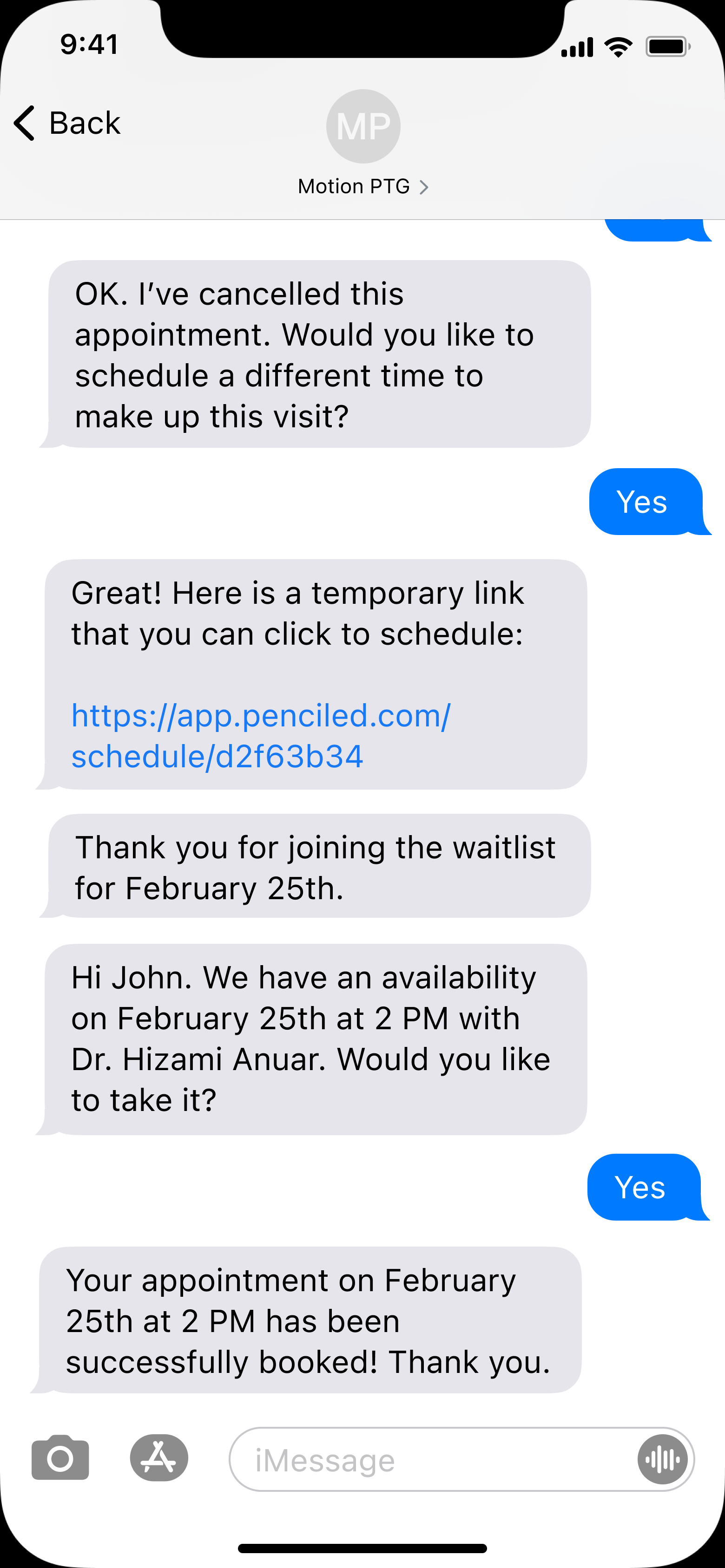Tap the cellular signal indicator

point(579,47)
